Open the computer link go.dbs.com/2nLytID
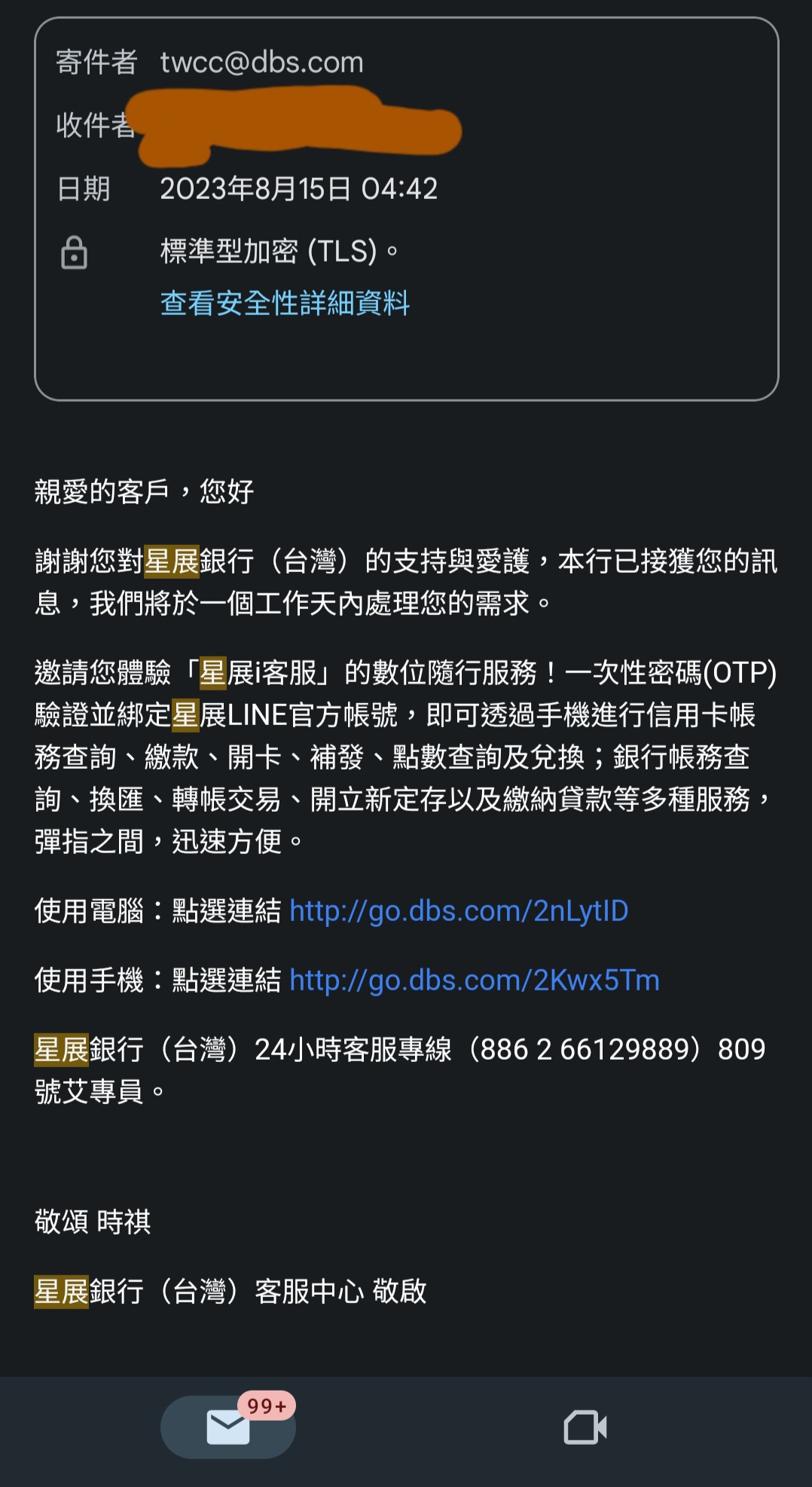Image resolution: width=812 pixels, height=1487 pixels. tap(459, 911)
